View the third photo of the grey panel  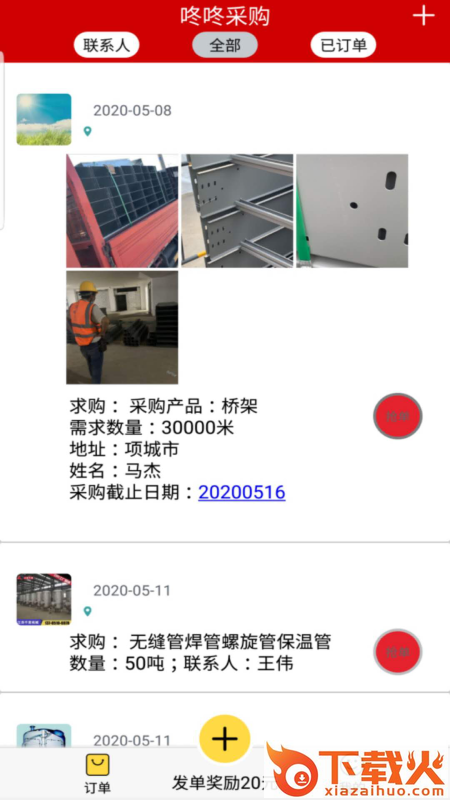352,211
